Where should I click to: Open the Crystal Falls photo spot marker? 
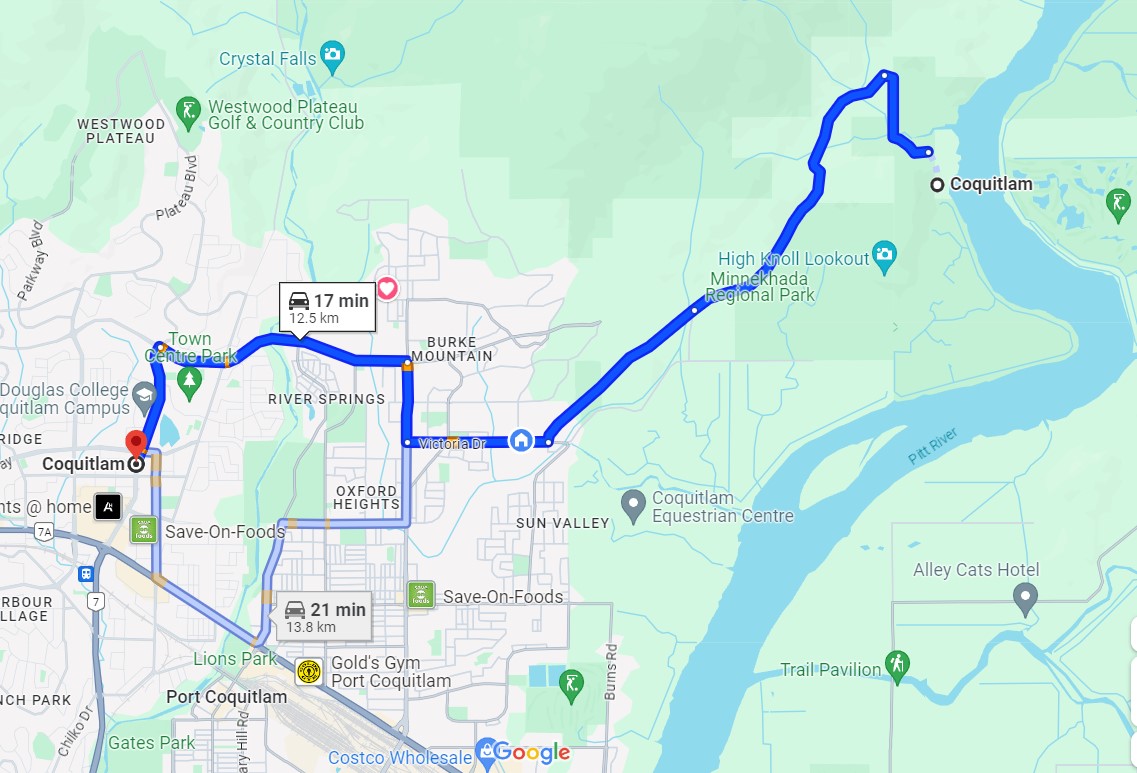coord(332,54)
